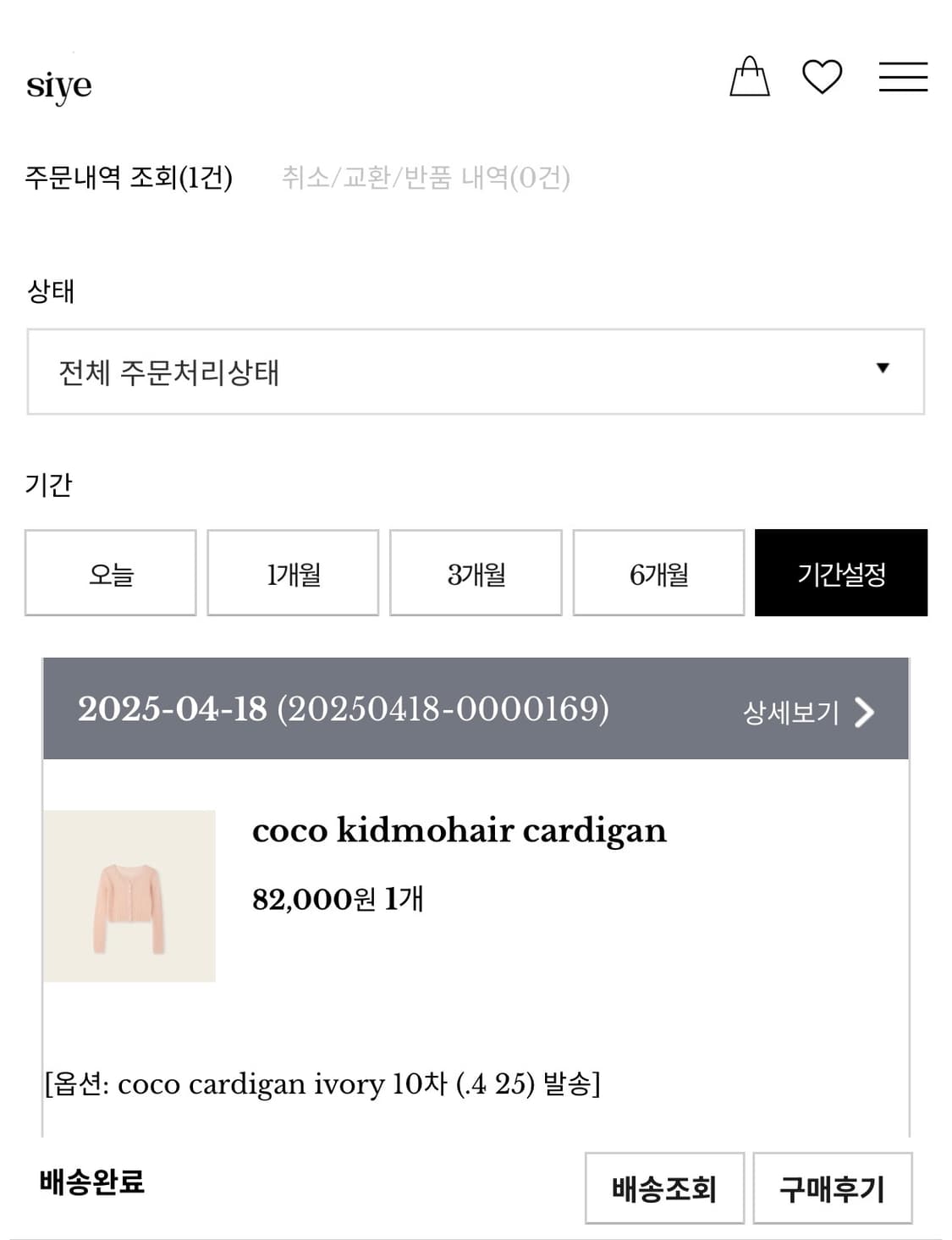Image resolution: width=952 pixels, height=1240 pixels.
Task: Open the shopping bag icon
Action: tap(750, 79)
